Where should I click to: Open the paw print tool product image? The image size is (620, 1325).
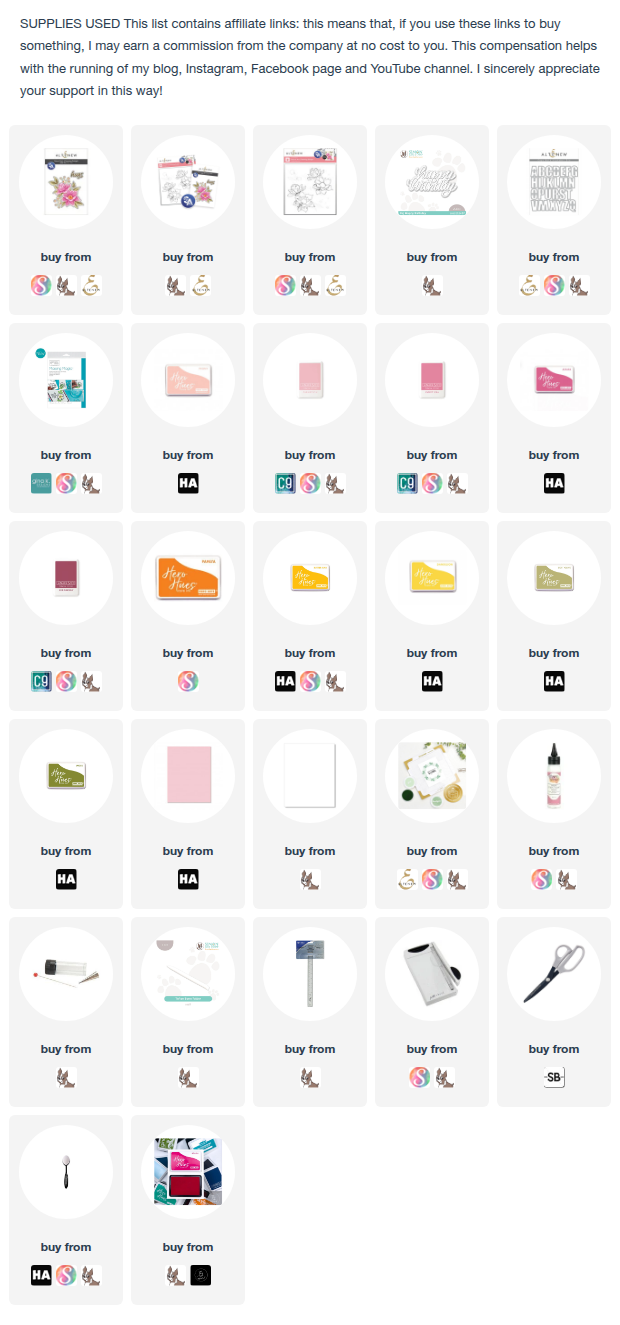[187, 973]
